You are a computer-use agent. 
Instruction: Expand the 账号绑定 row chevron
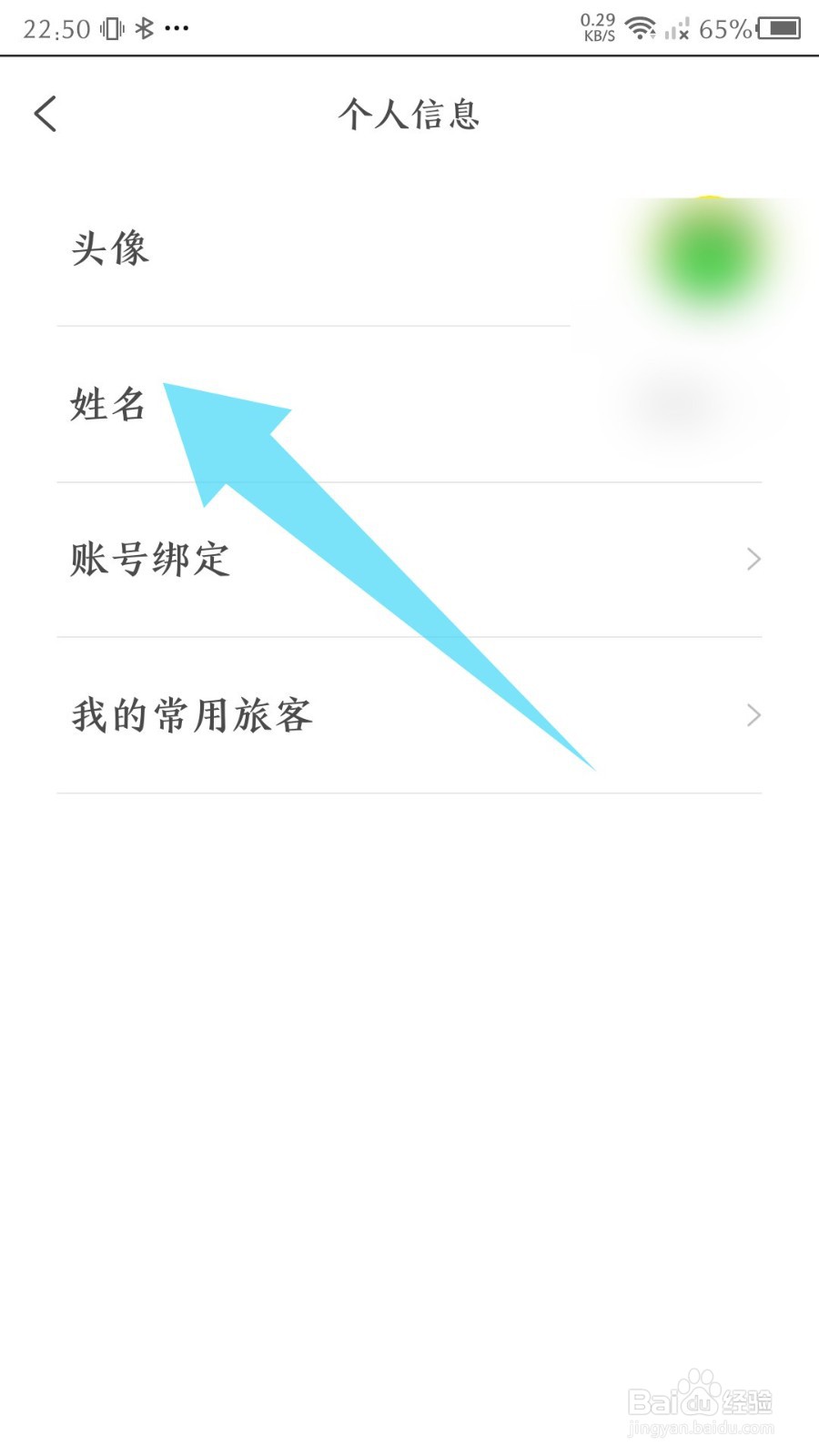click(753, 559)
